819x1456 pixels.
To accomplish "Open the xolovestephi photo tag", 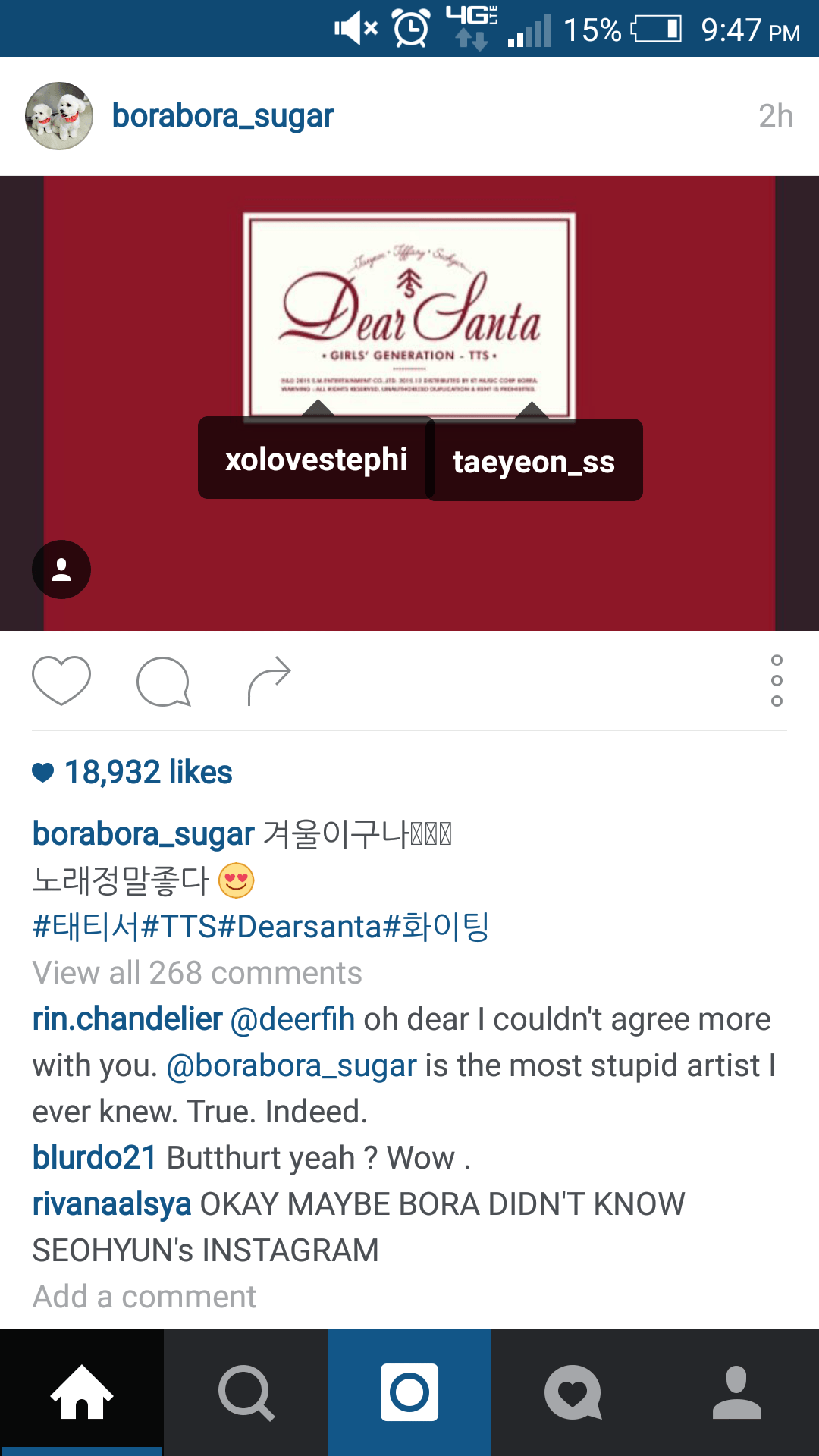I will [316, 459].
